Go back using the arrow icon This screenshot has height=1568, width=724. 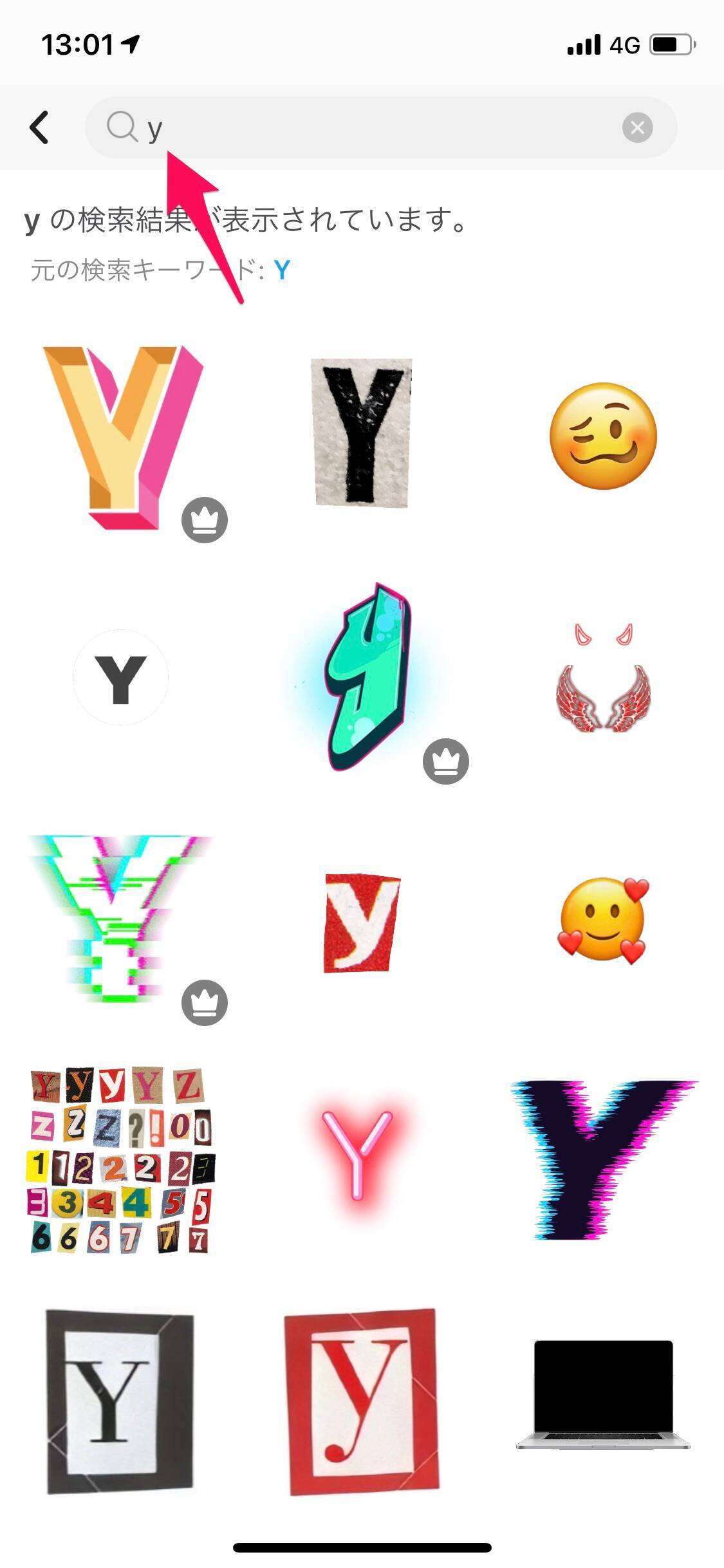coord(40,127)
